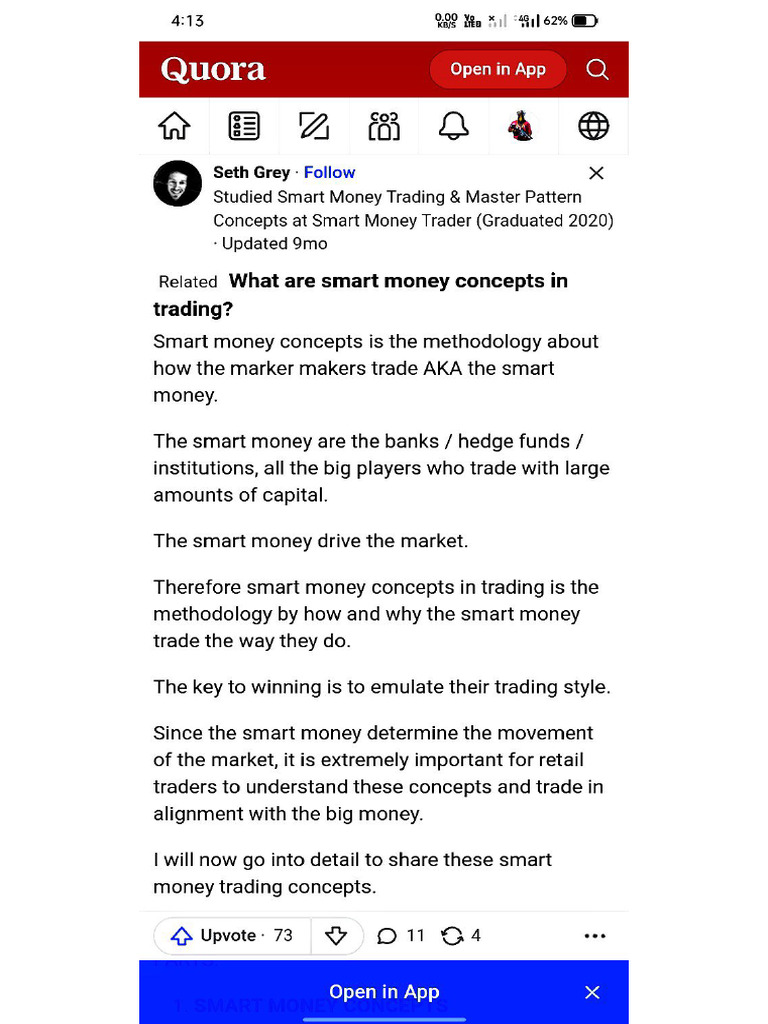768x1024 pixels.
Task: Downvote this answer
Action: click(x=336, y=936)
